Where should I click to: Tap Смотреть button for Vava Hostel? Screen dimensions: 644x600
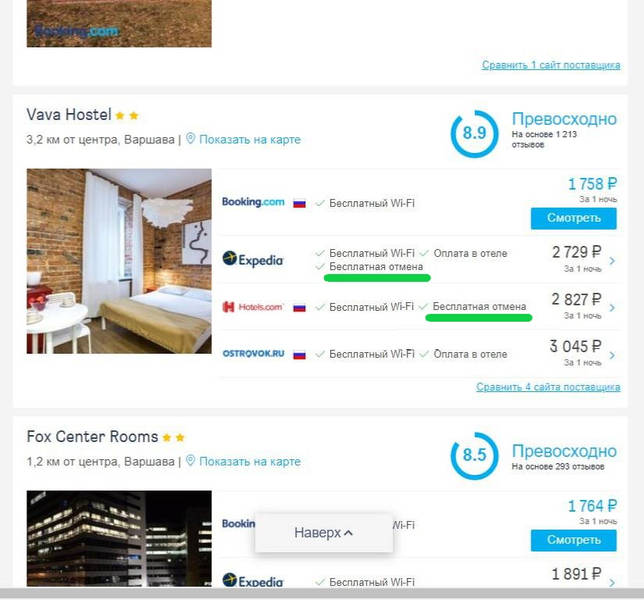[x=573, y=217]
